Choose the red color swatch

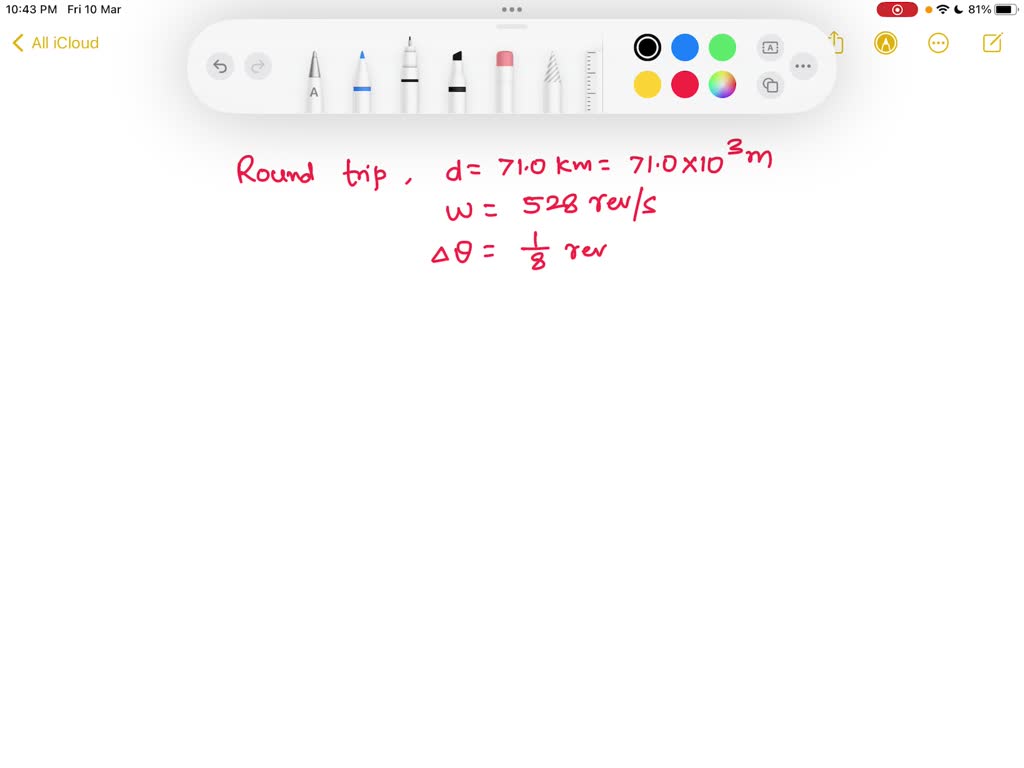click(685, 85)
